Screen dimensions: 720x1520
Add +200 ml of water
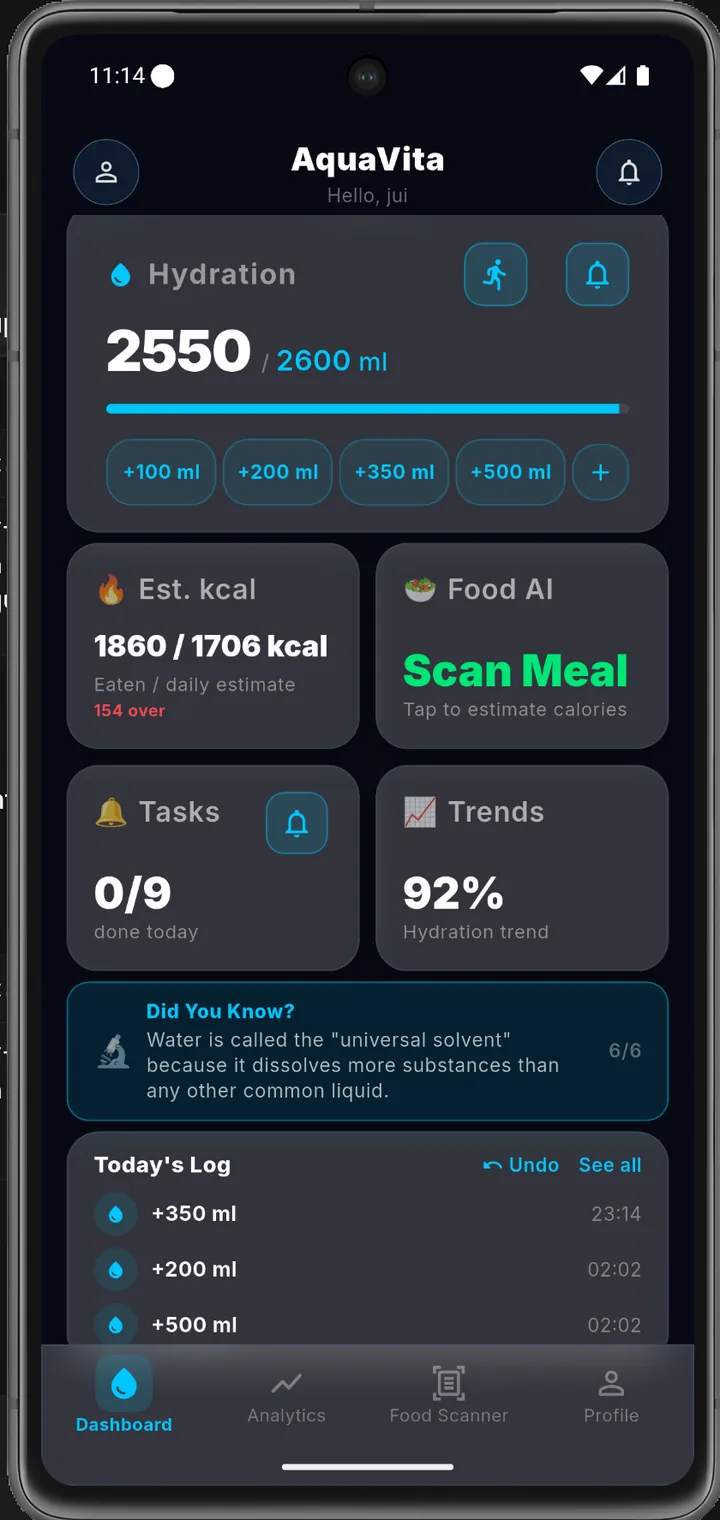pos(278,472)
